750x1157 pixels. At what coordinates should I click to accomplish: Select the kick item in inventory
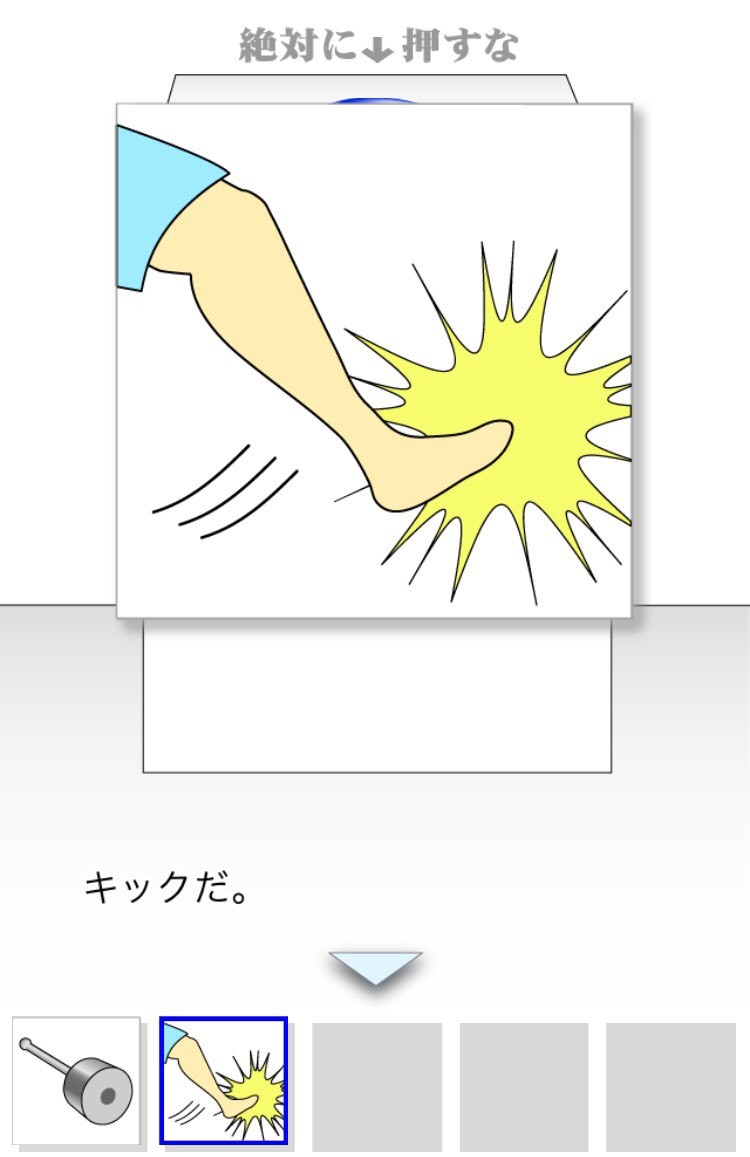224,1080
